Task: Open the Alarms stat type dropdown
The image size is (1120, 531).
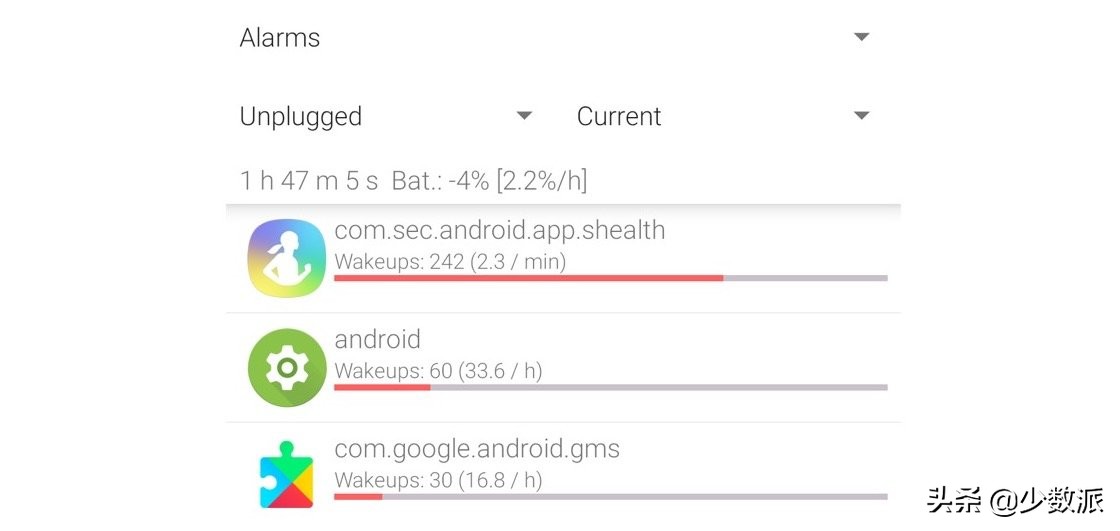Action: click(555, 38)
